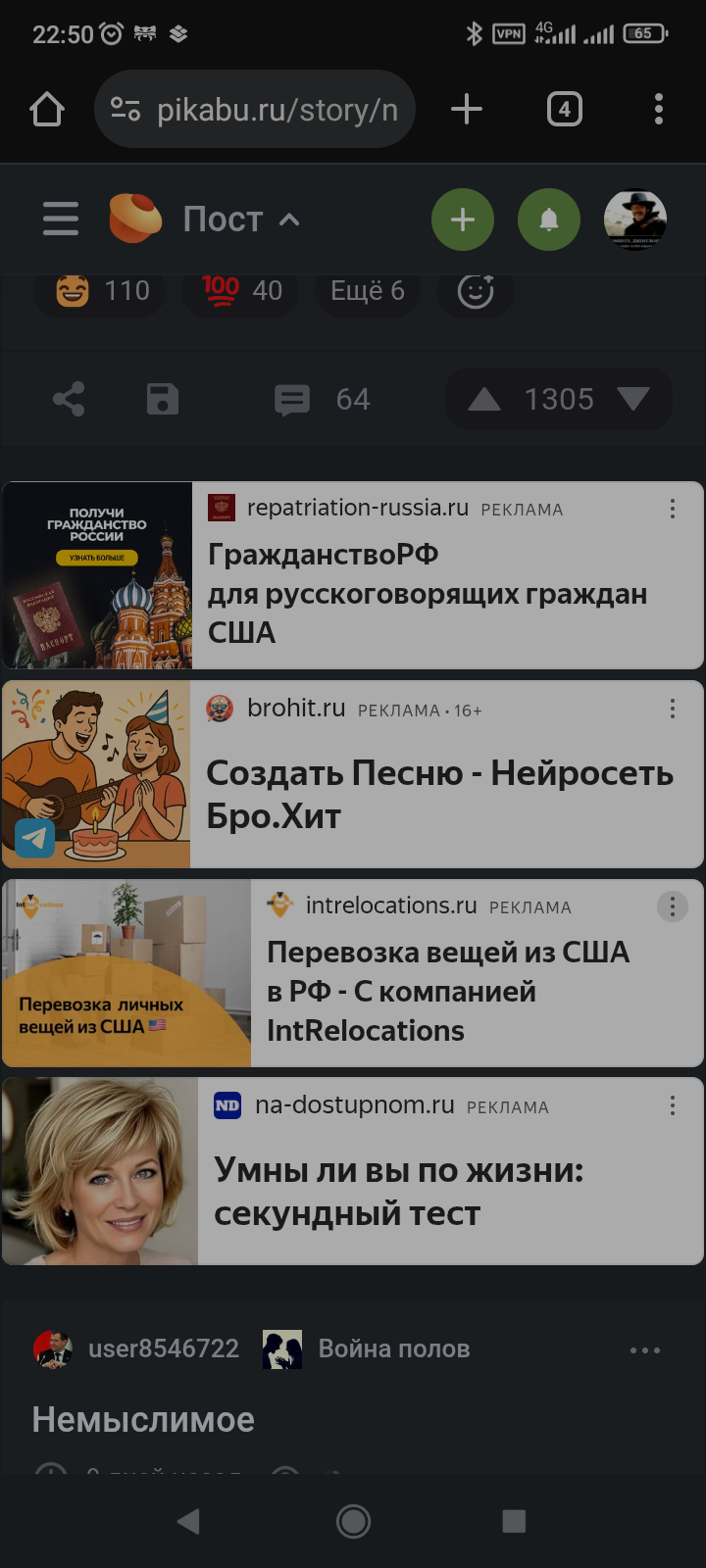Show more reactions via Ещё 6
This screenshot has width=706, height=1568.
point(367,291)
